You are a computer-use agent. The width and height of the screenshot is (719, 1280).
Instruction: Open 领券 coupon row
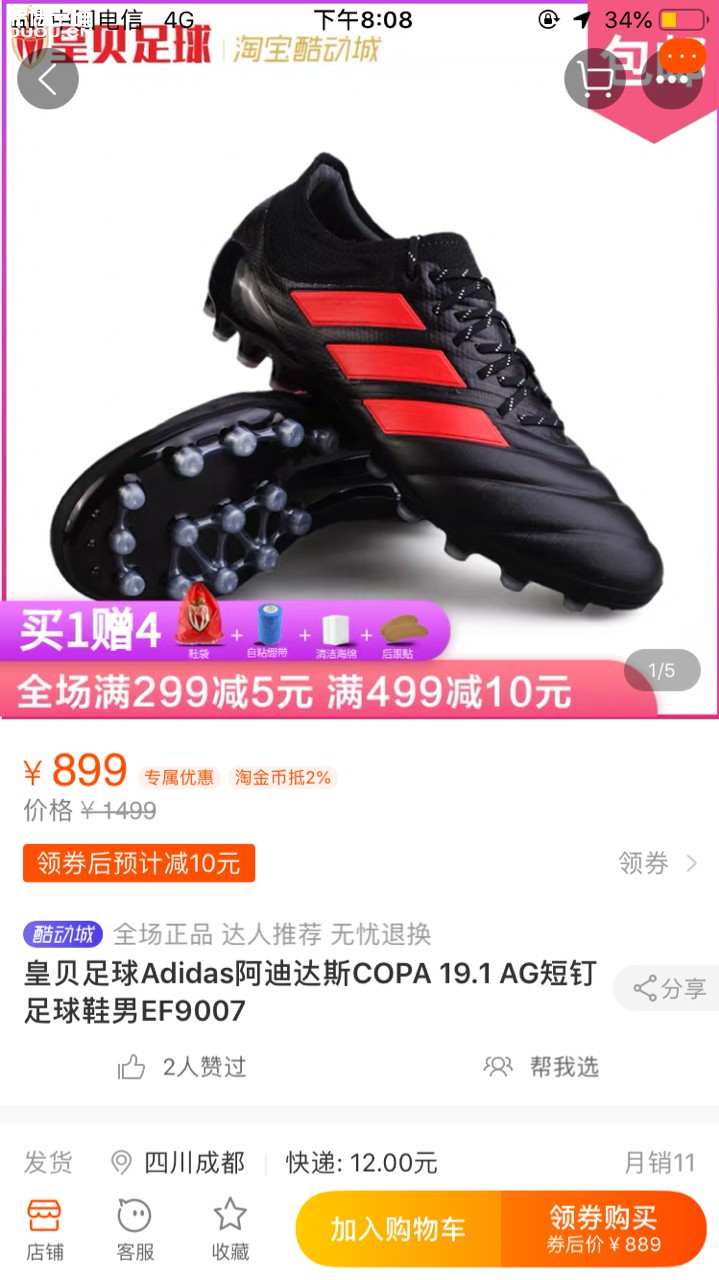[658, 863]
